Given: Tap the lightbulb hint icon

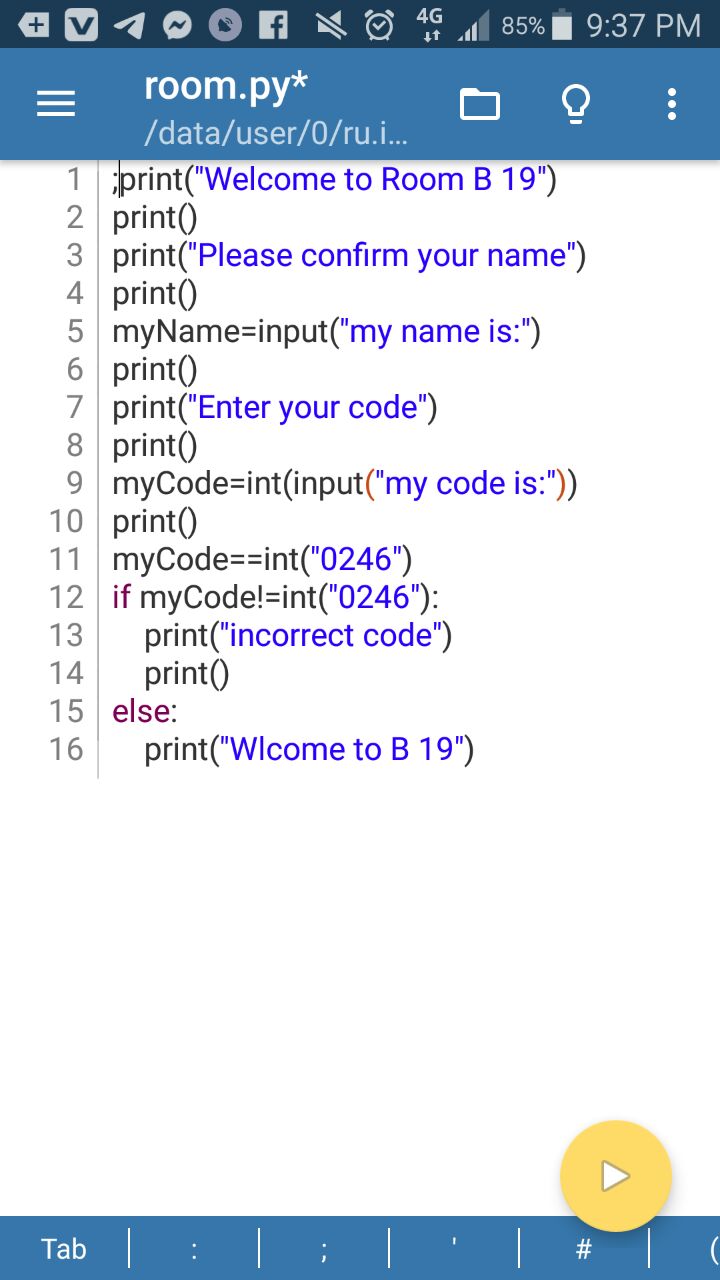Looking at the screenshot, I should pyautogui.click(x=576, y=104).
